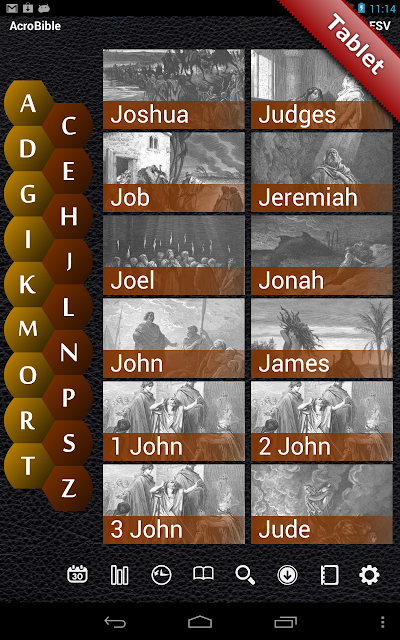The width and height of the screenshot is (400, 640).
Task: Open the book of James
Action: 322,338
